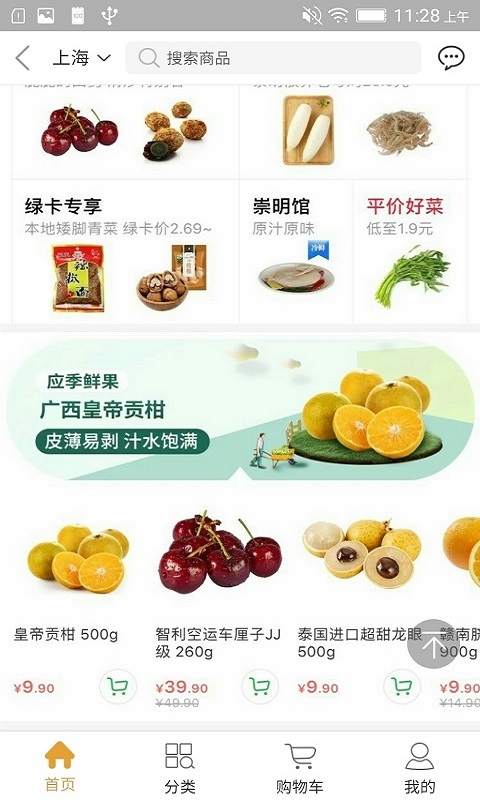This screenshot has width=480, height=800.
Task: Open the 绿卡专享 section
Action: click(x=125, y=252)
